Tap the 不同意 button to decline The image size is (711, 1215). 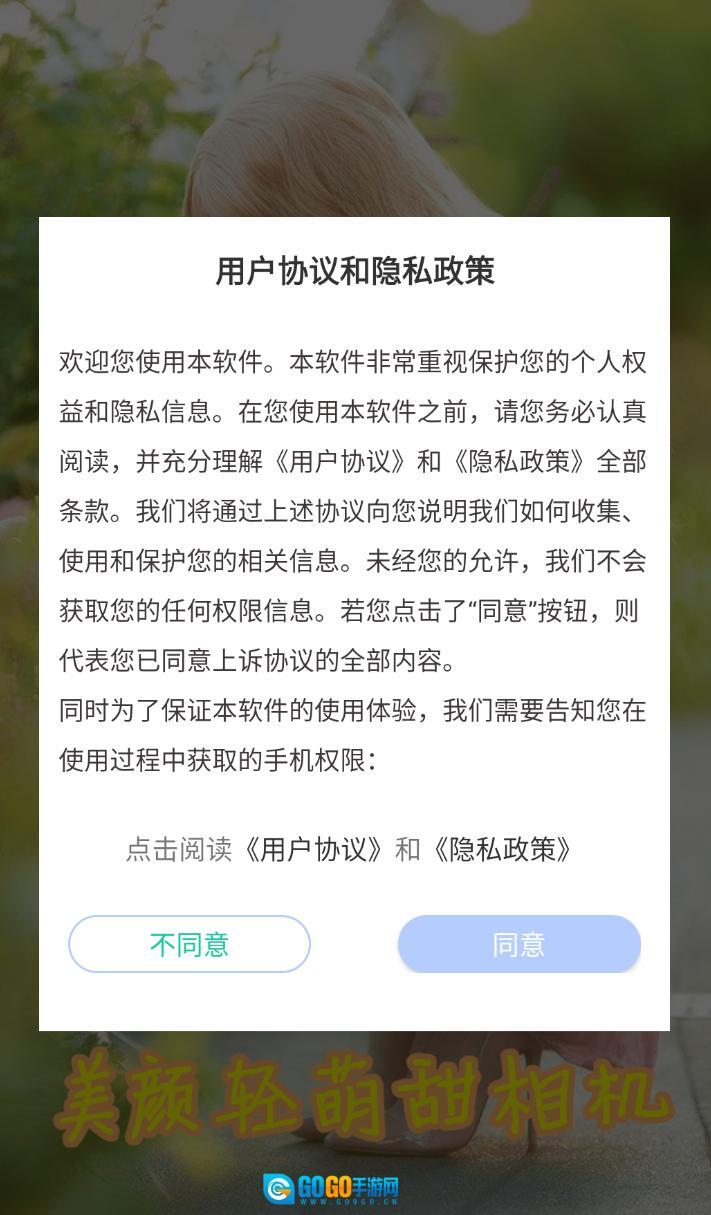pyautogui.click(x=189, y=944)
